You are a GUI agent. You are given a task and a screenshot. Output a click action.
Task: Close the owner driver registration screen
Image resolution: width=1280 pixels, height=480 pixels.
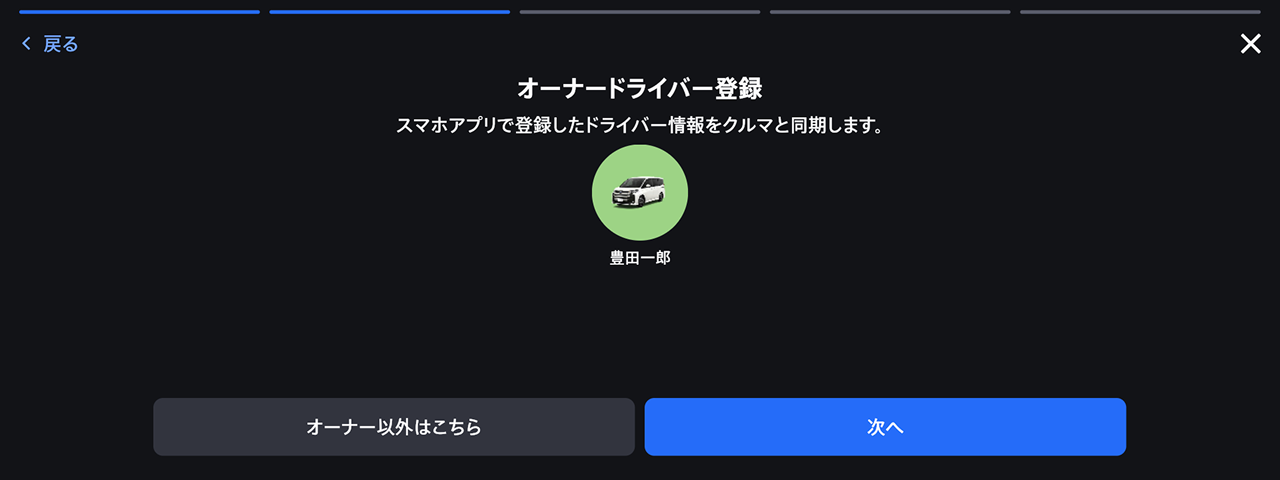(x=1250, y=43)
